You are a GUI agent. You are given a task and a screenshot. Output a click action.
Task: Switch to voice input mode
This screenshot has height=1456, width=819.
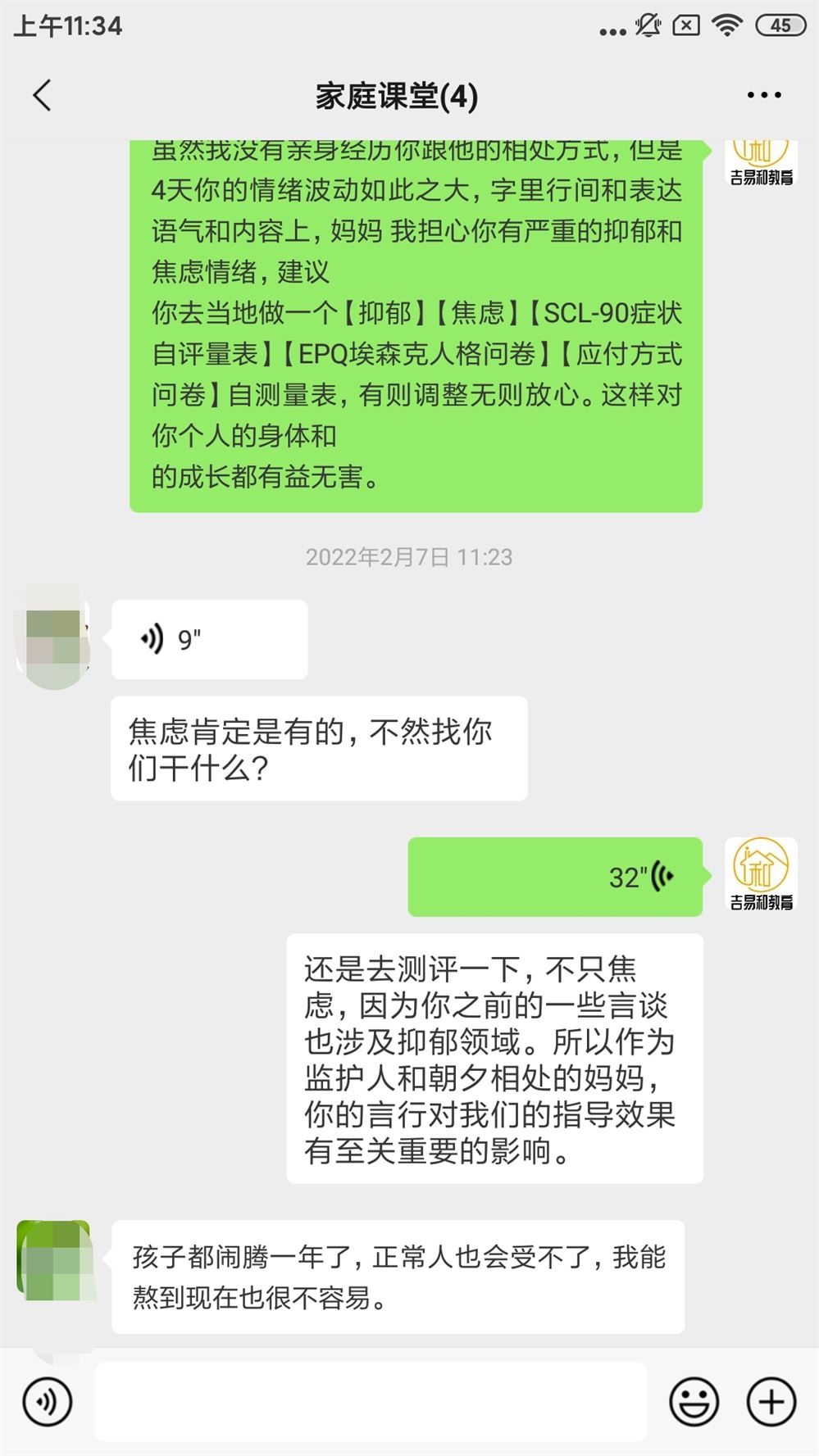(48, 1402)
